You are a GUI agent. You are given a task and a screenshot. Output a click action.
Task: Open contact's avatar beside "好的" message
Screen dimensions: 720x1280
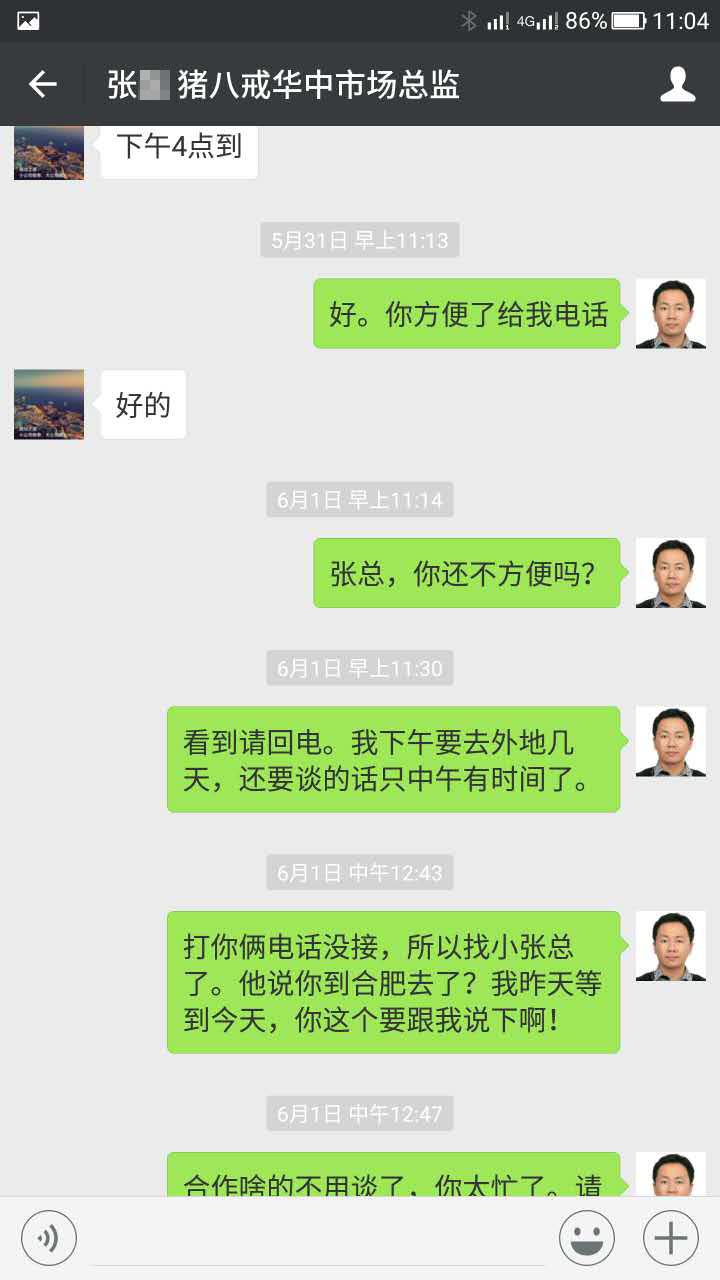coord(49,404)
